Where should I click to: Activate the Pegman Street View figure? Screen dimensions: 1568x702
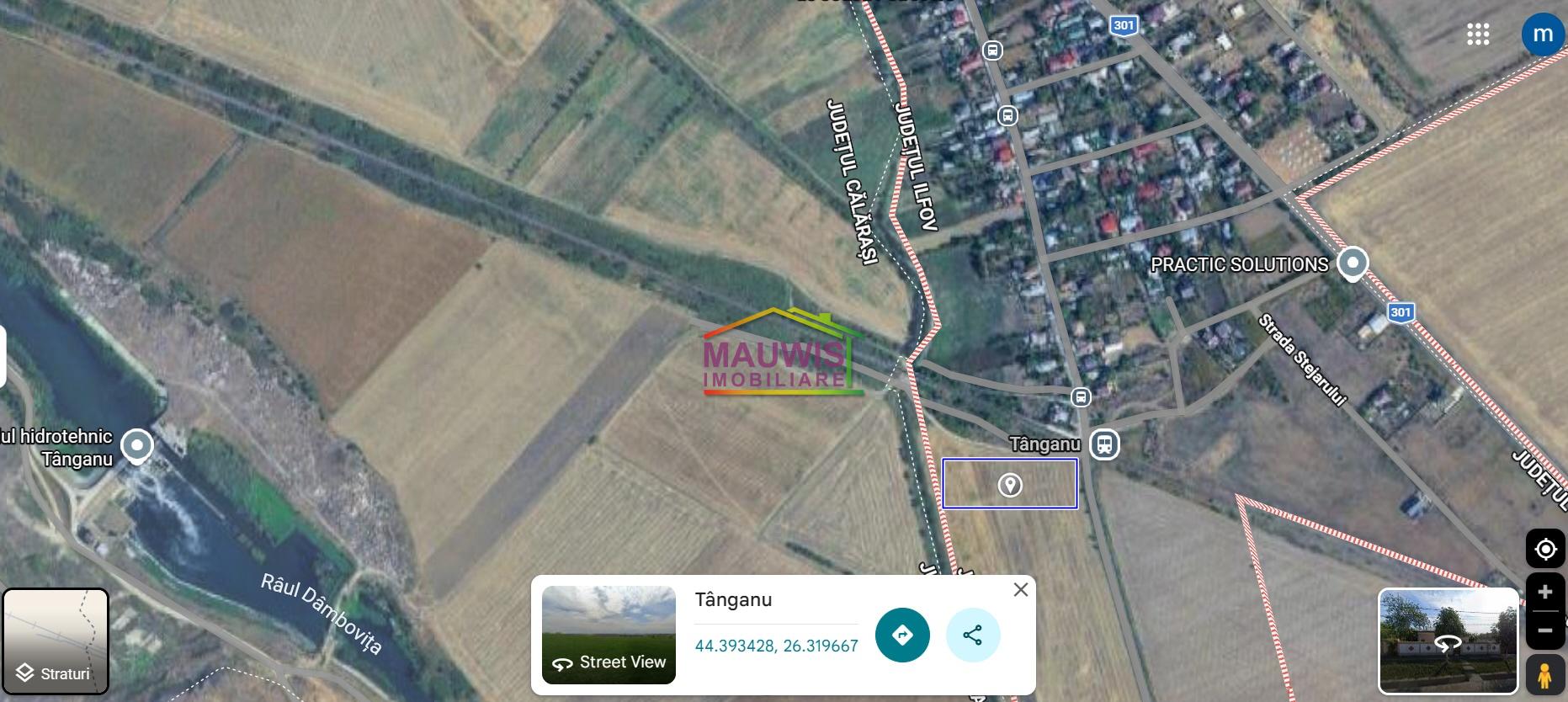coord(1545,676)
